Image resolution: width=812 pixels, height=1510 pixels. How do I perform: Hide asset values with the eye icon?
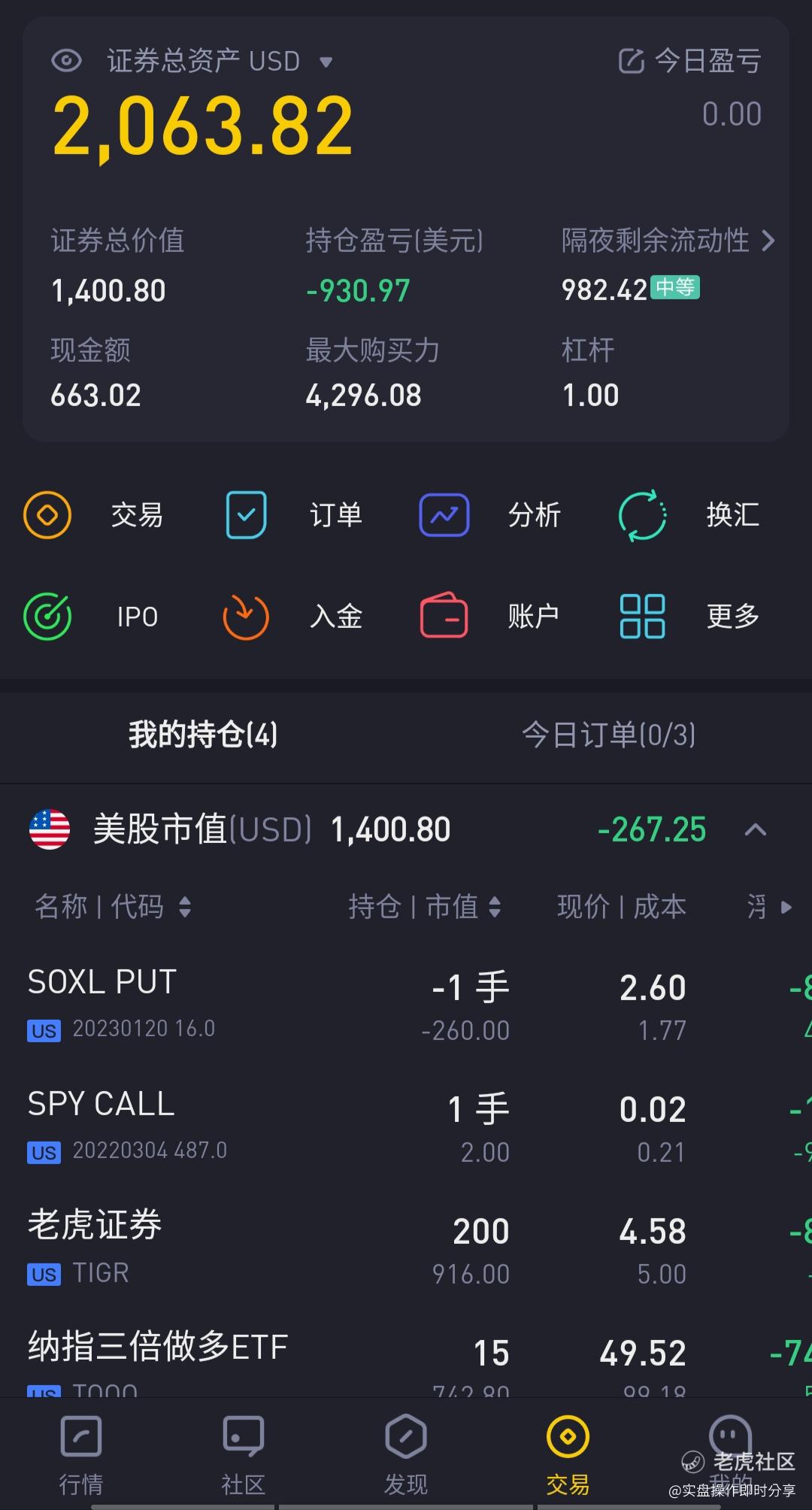66,60
